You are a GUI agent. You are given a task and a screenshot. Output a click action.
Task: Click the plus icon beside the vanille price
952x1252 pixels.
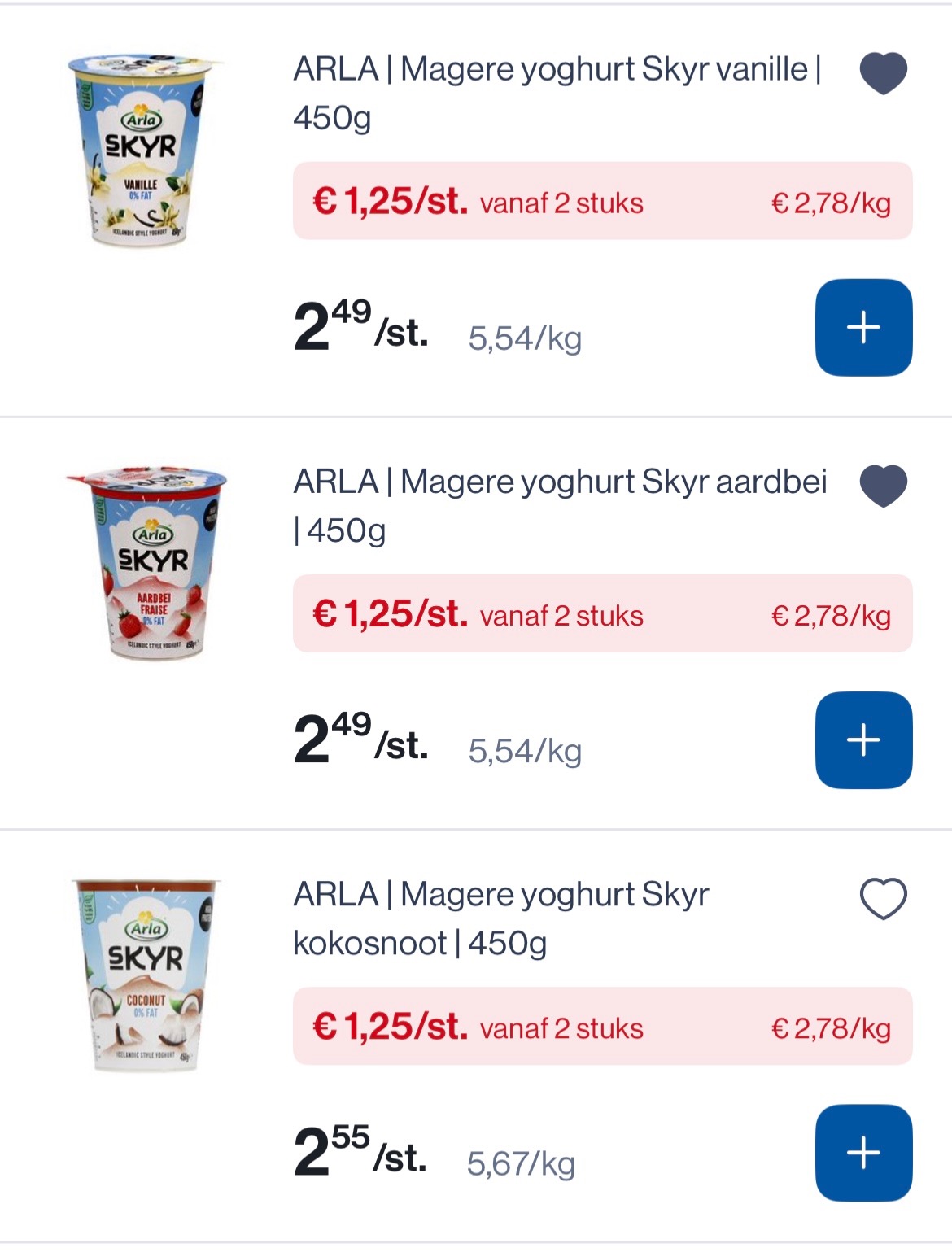coord(864,327)
